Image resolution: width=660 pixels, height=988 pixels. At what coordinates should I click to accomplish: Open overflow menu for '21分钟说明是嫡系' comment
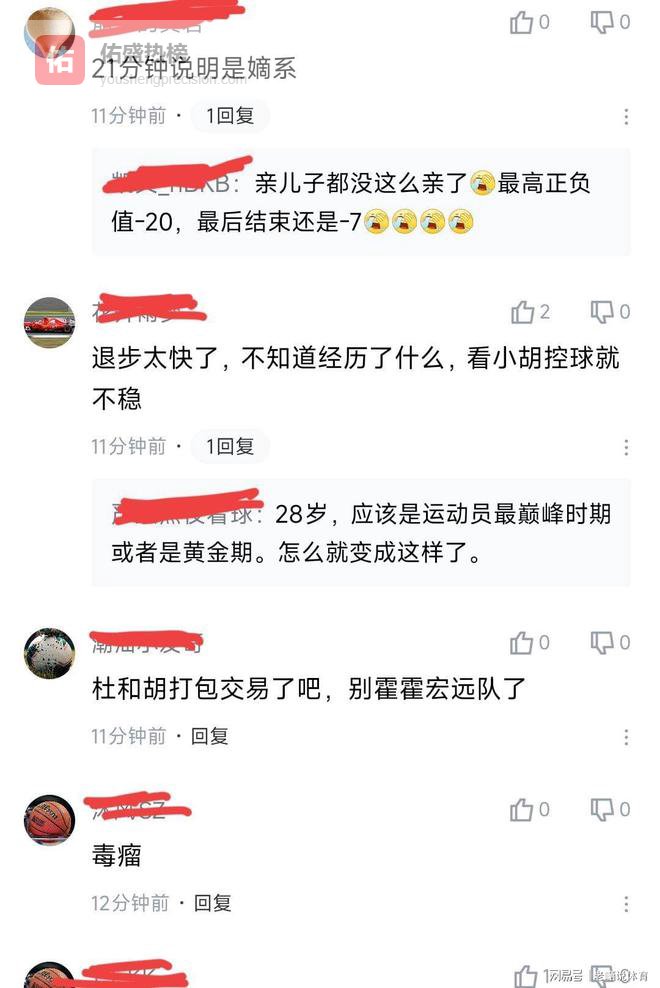pyautogui.click(x=627, y=117)
